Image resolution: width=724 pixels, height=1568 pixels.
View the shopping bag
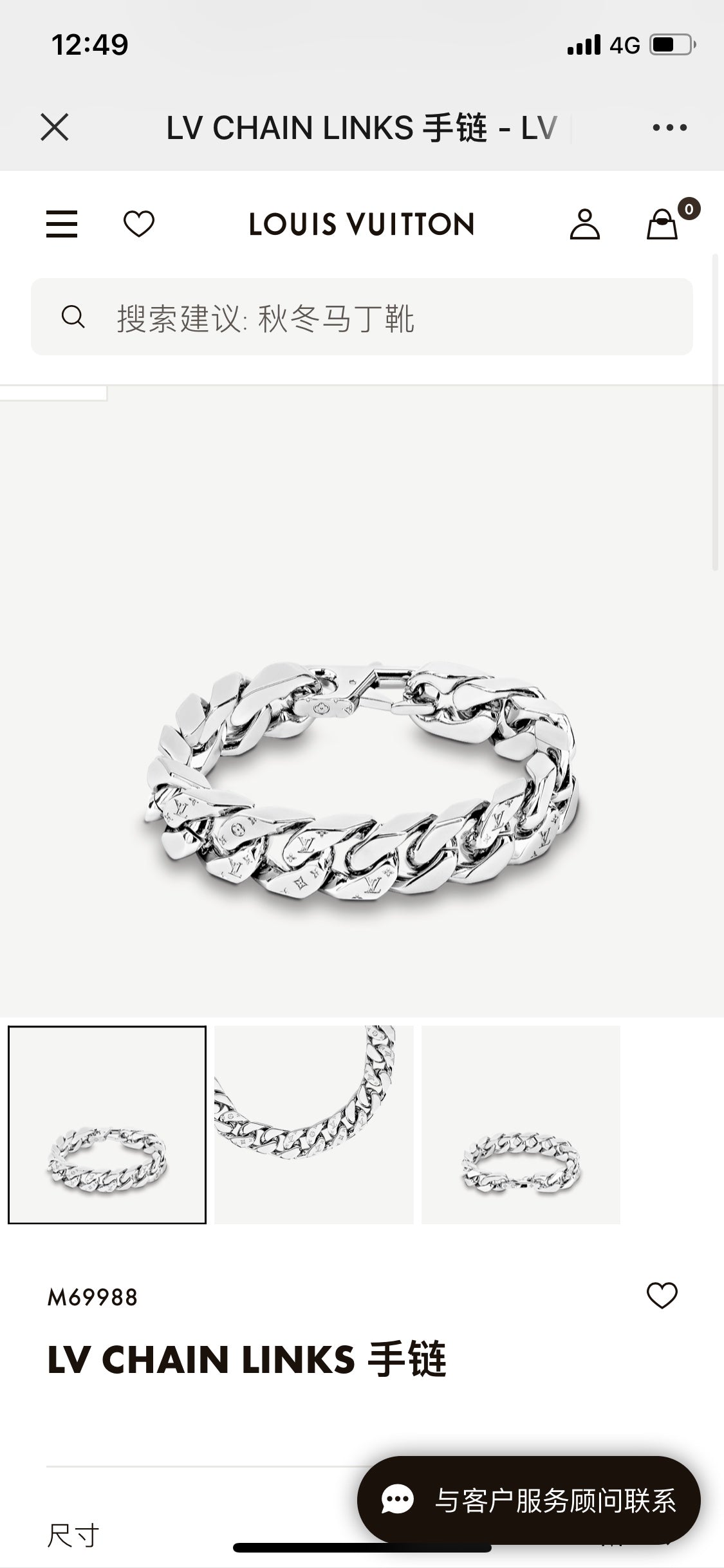[x=663, y=225]
